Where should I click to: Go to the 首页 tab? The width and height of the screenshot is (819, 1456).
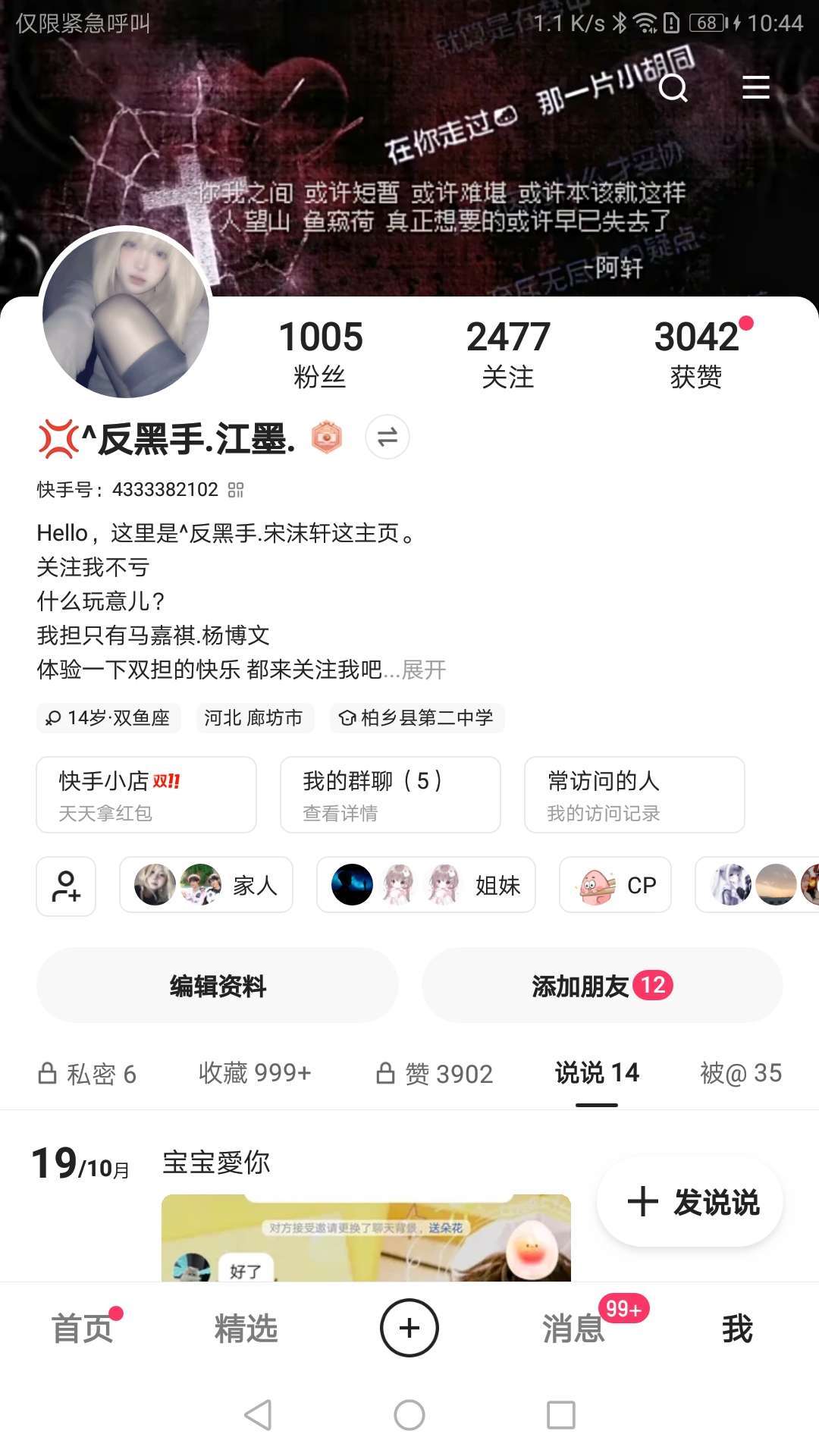[82, 1329]
